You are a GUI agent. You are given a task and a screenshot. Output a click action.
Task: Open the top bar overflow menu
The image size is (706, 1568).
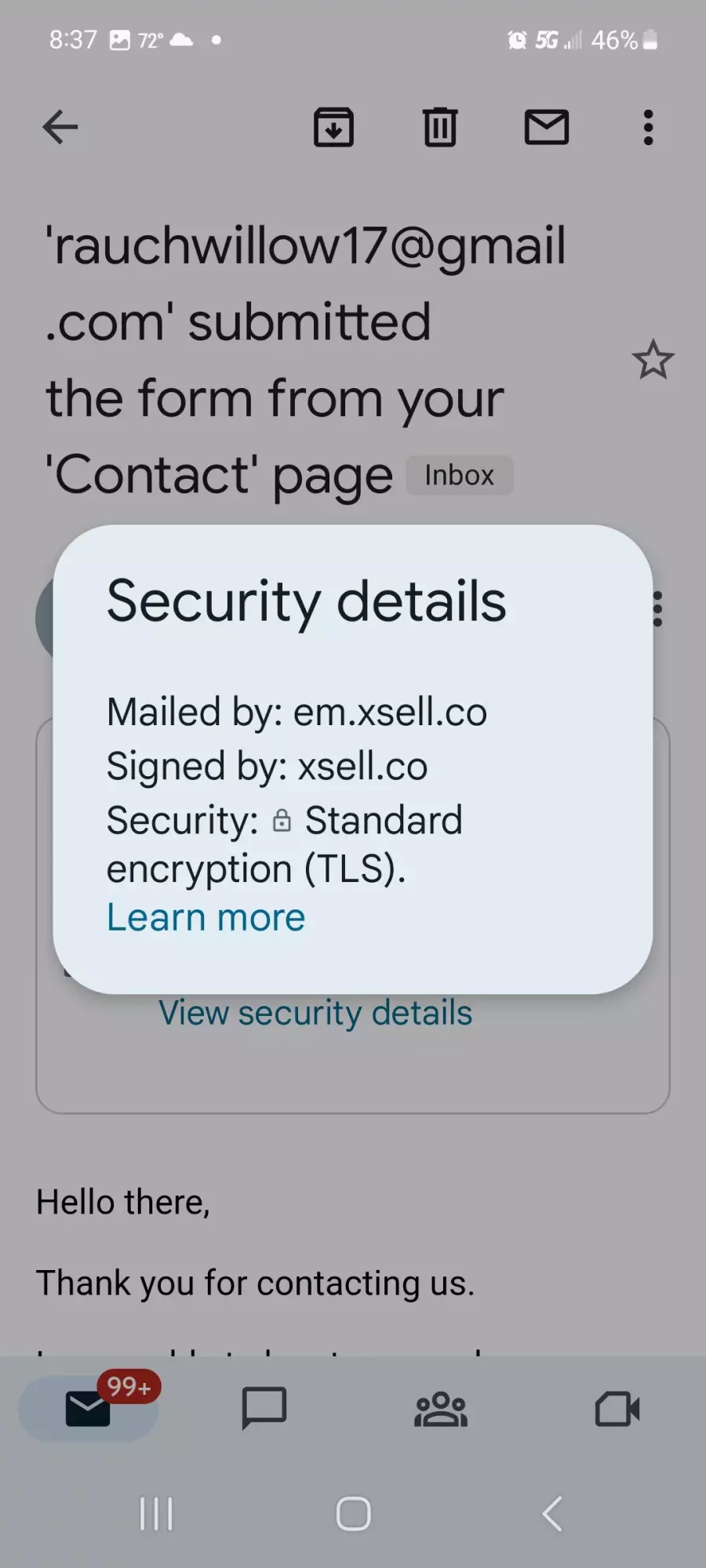point(648,127)
